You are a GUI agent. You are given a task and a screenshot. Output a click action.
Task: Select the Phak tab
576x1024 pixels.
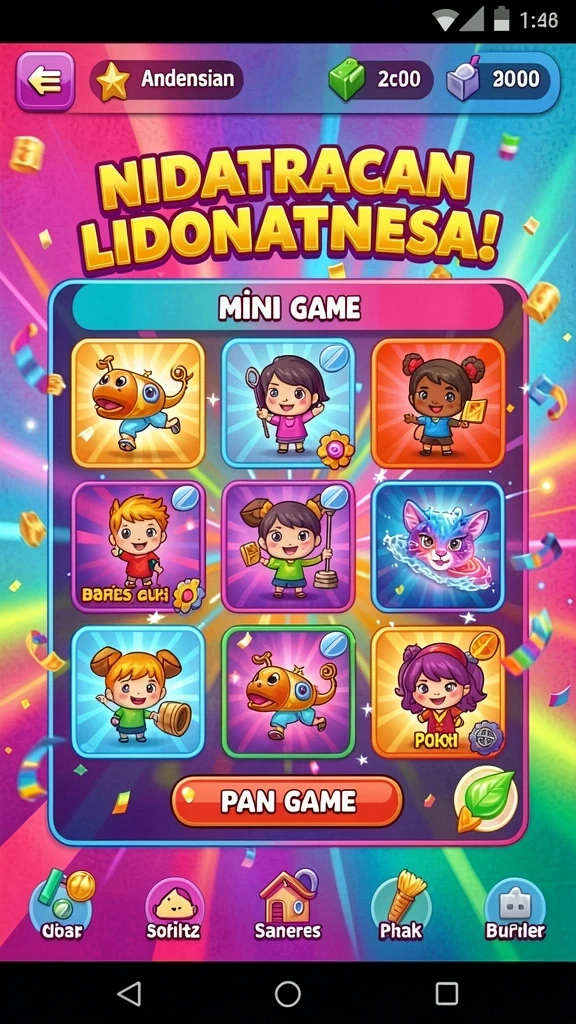(x=401, y=906)
